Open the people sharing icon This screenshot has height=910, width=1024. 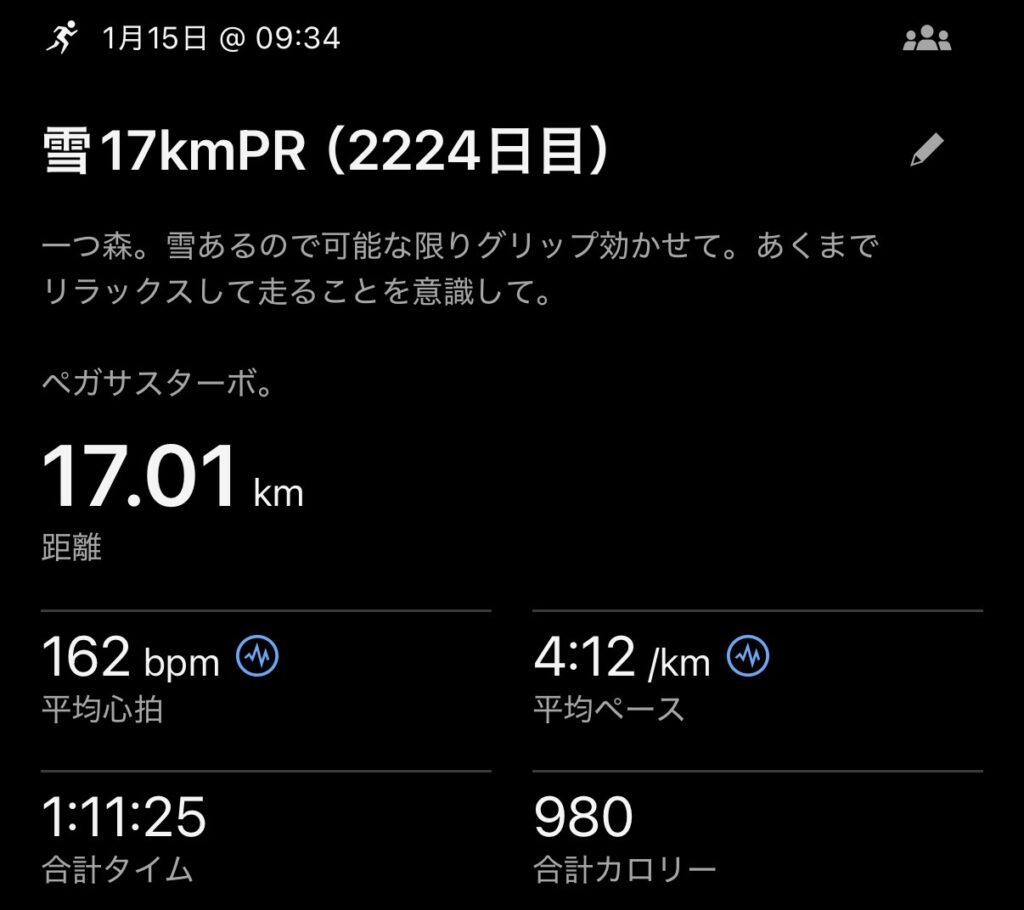[x=926, y=39]
